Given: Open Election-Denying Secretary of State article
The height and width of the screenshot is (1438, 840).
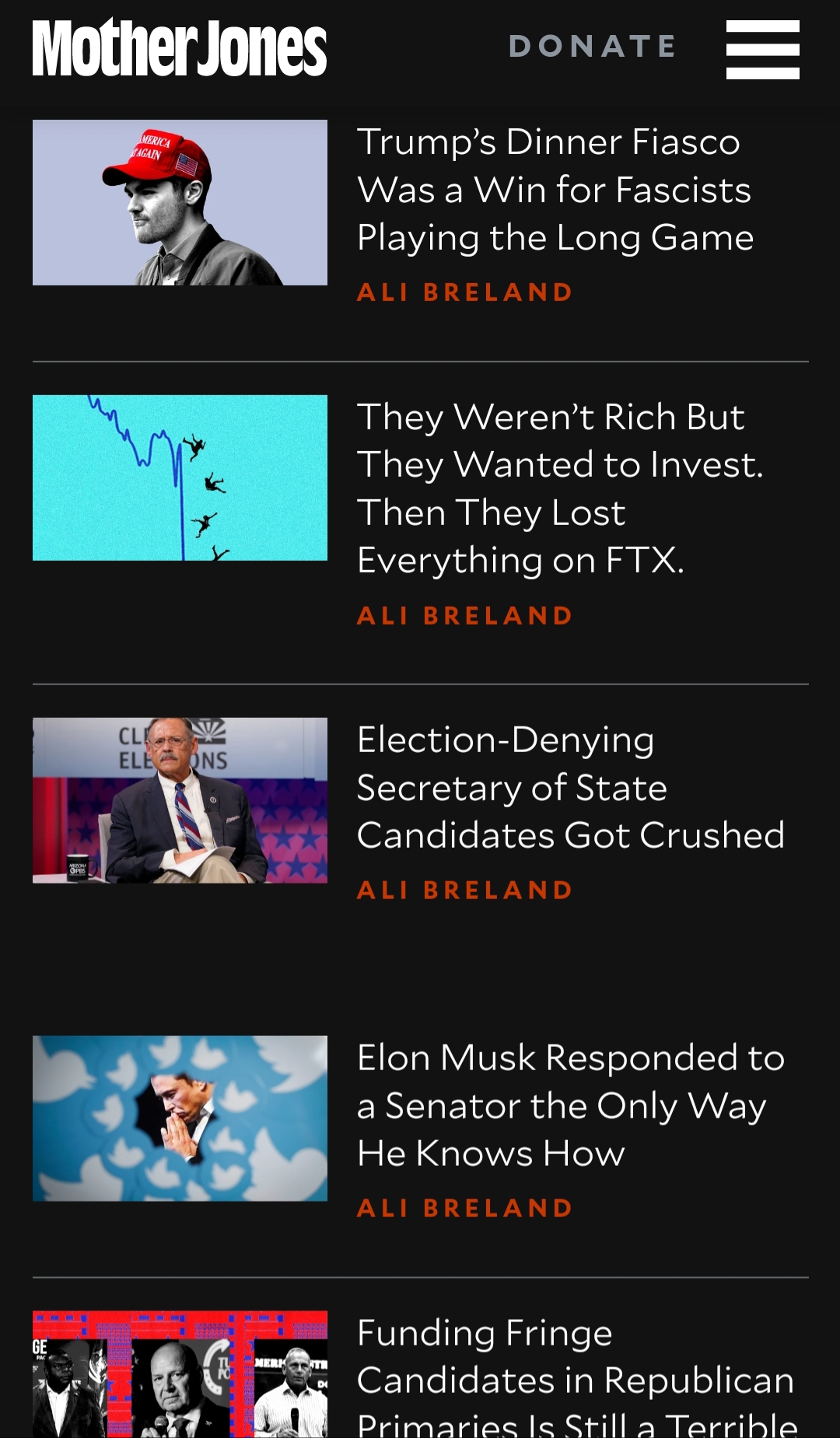Looking at the screenshot, I should 570,787.
